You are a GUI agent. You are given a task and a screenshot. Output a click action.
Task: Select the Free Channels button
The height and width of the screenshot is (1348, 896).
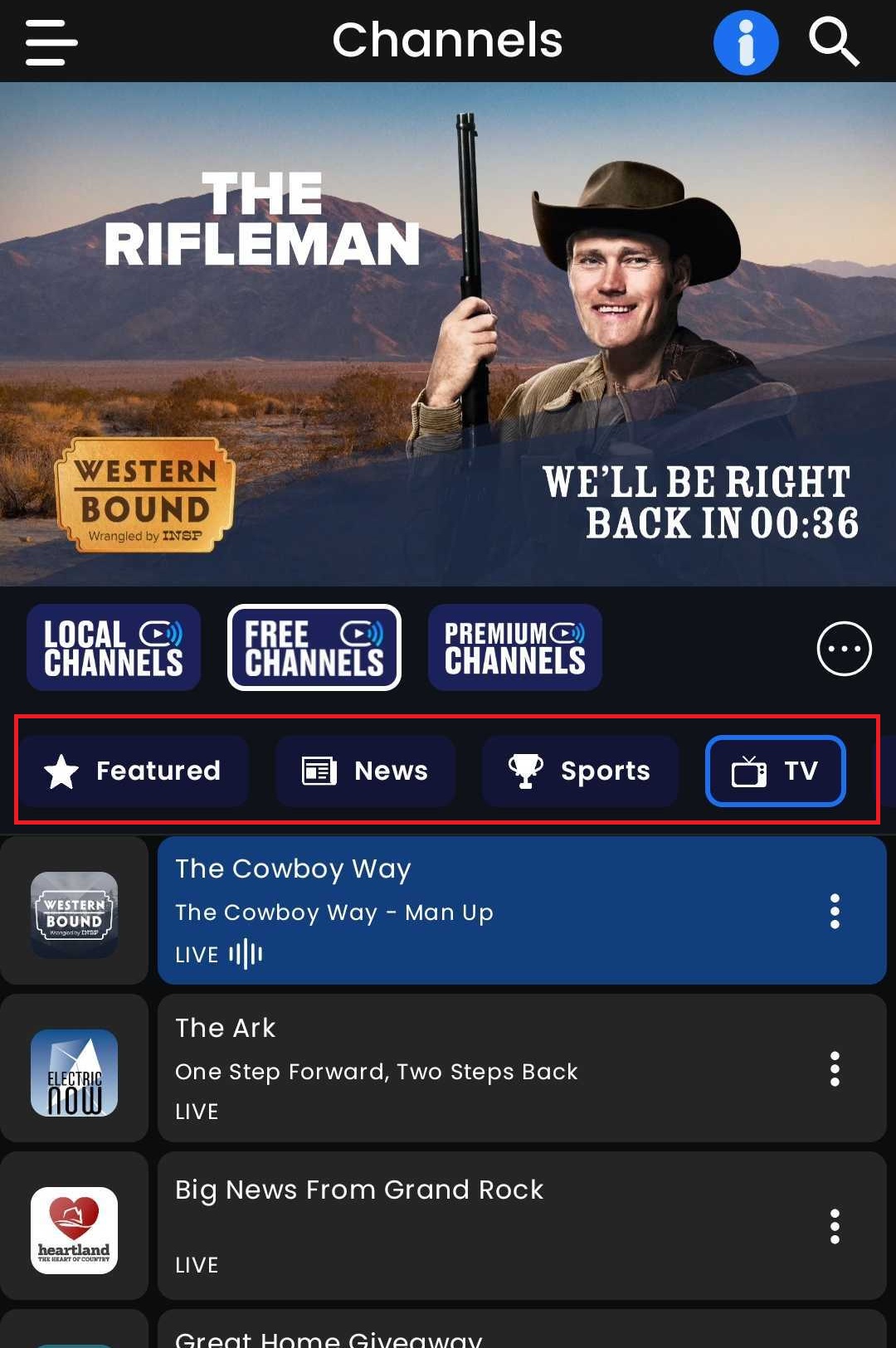(314, 648)
